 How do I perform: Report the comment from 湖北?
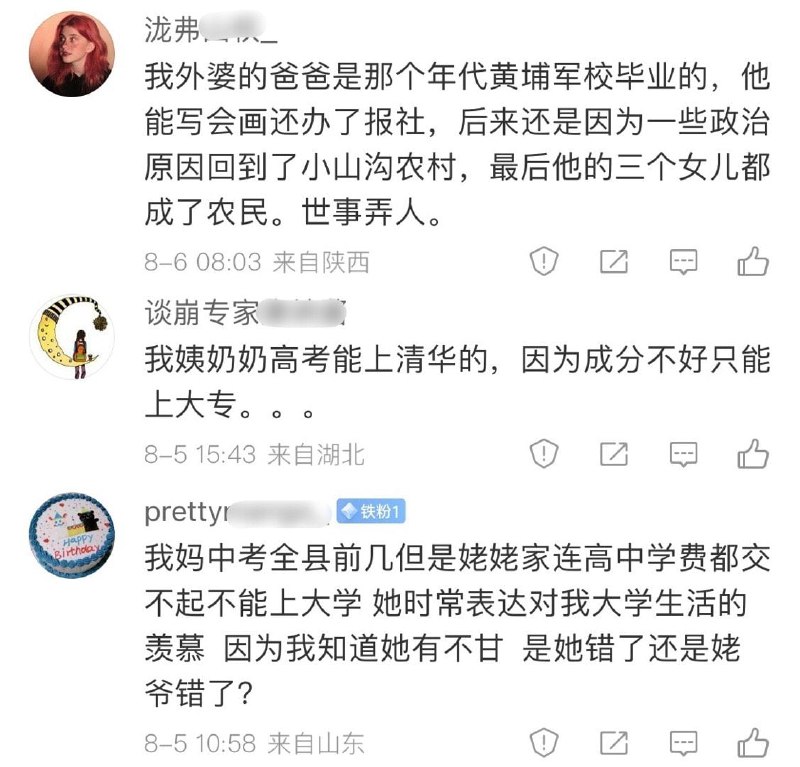543,454
